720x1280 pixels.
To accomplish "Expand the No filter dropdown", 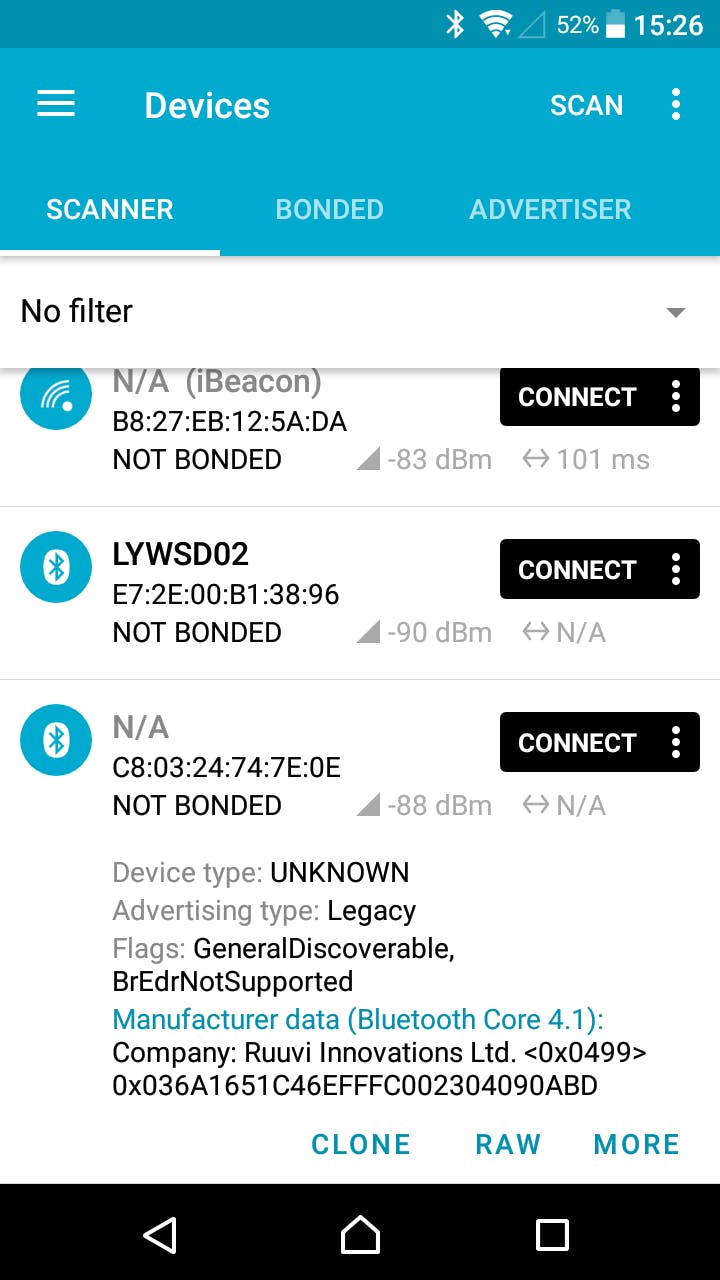I will (x=675, y=312).
